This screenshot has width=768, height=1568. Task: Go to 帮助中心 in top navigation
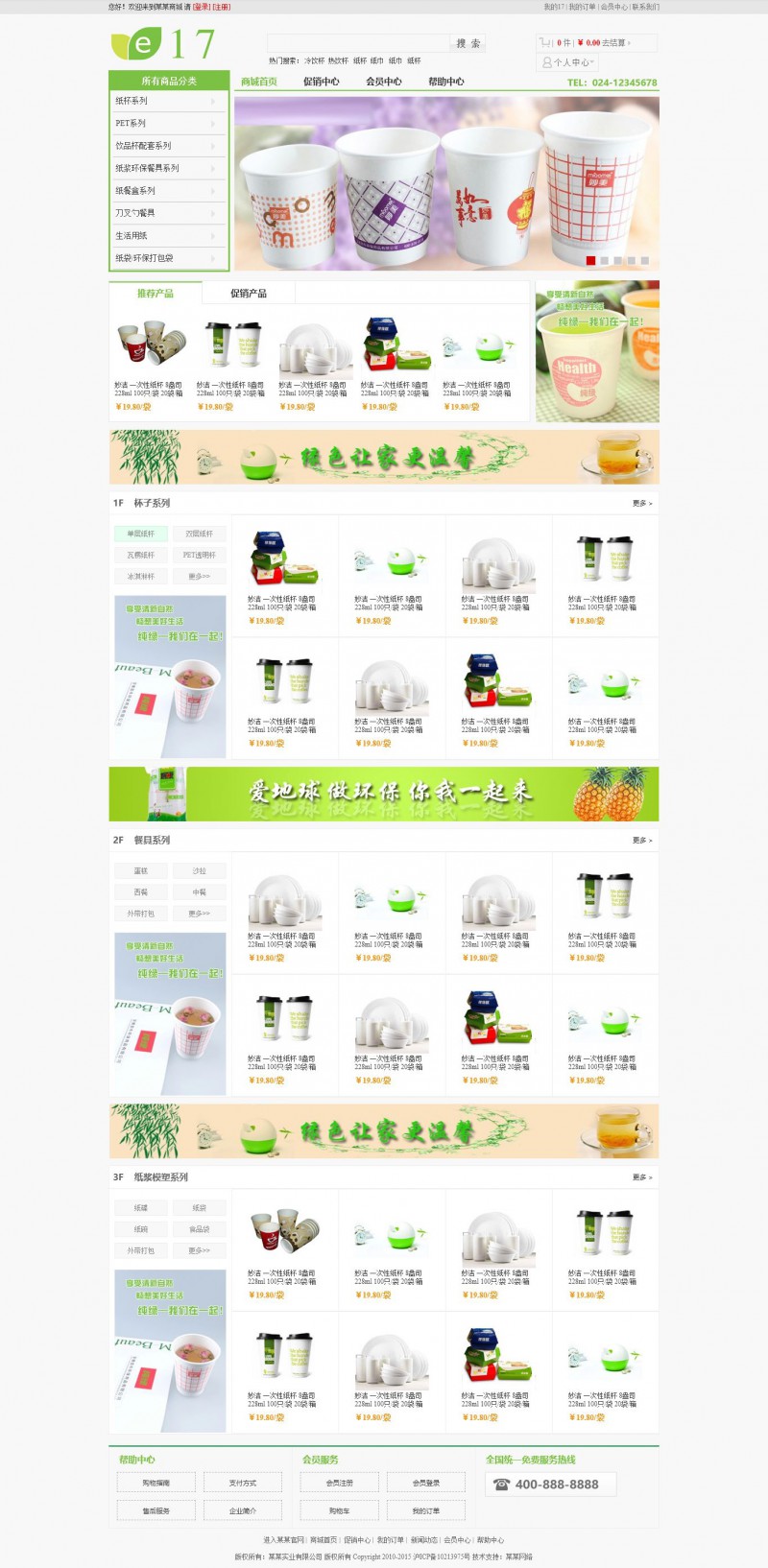[445, 82]
